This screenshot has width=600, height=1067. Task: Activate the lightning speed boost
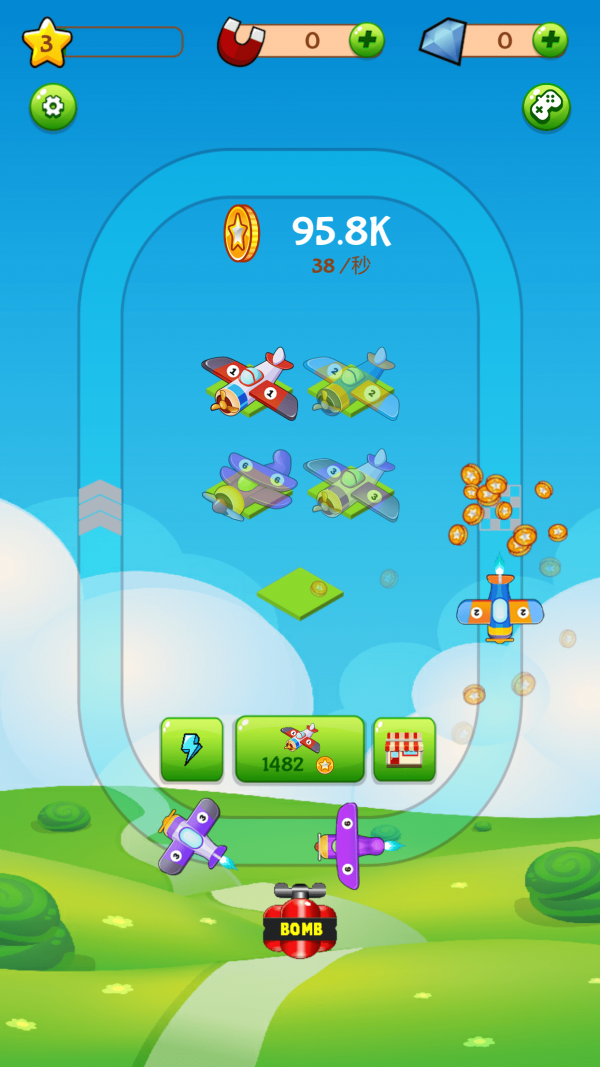[192, 749]
